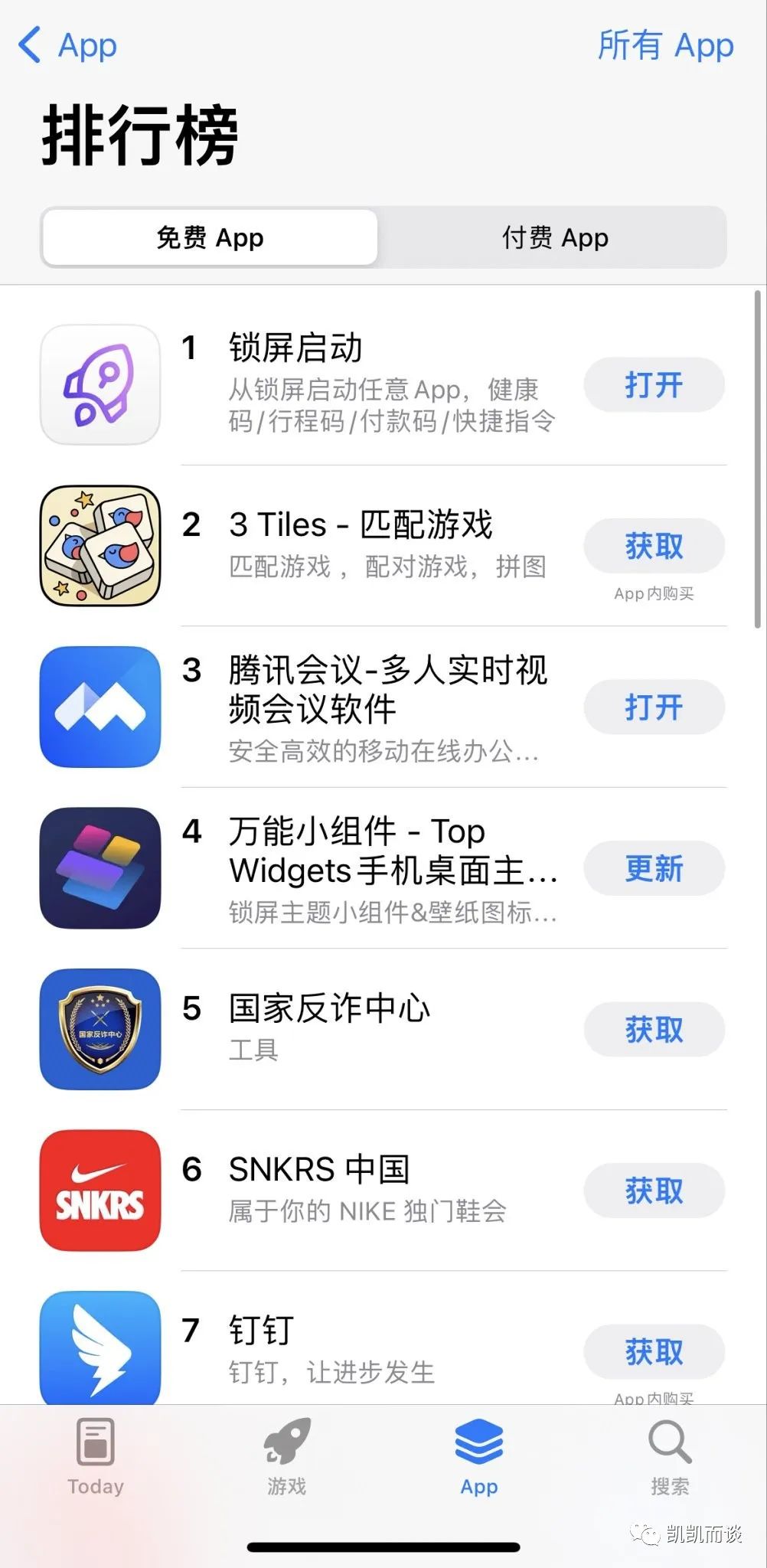This screenshot has height=1568, width=767.
Task: Get the 钉钉 app
Action: (x=654, y=1352)
